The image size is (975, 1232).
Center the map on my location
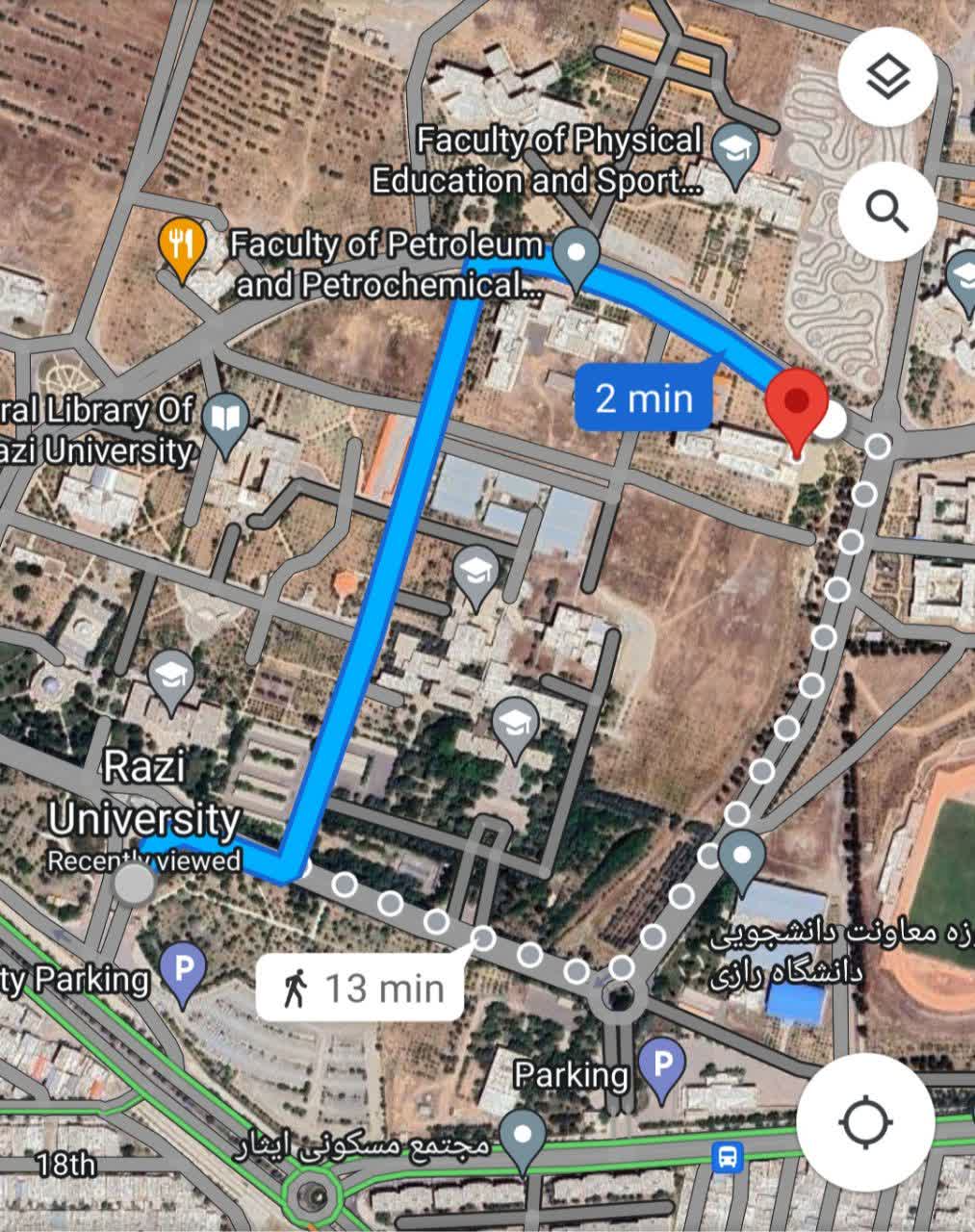pyautogui.click(x=865, y=1122)
